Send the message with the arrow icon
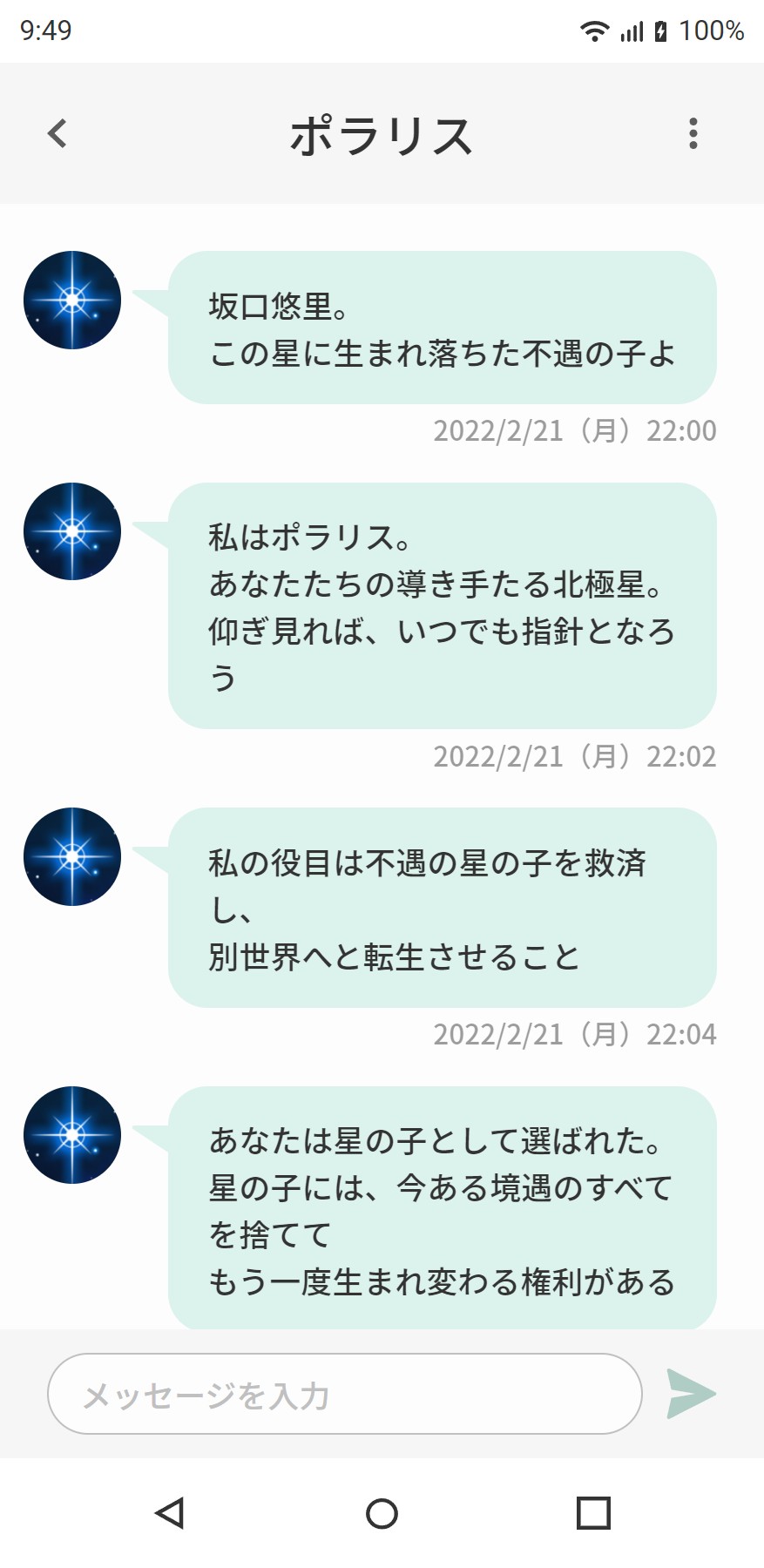This screenshot has width=764, height=1568. pyautogui.click(x=691, y=1394)
